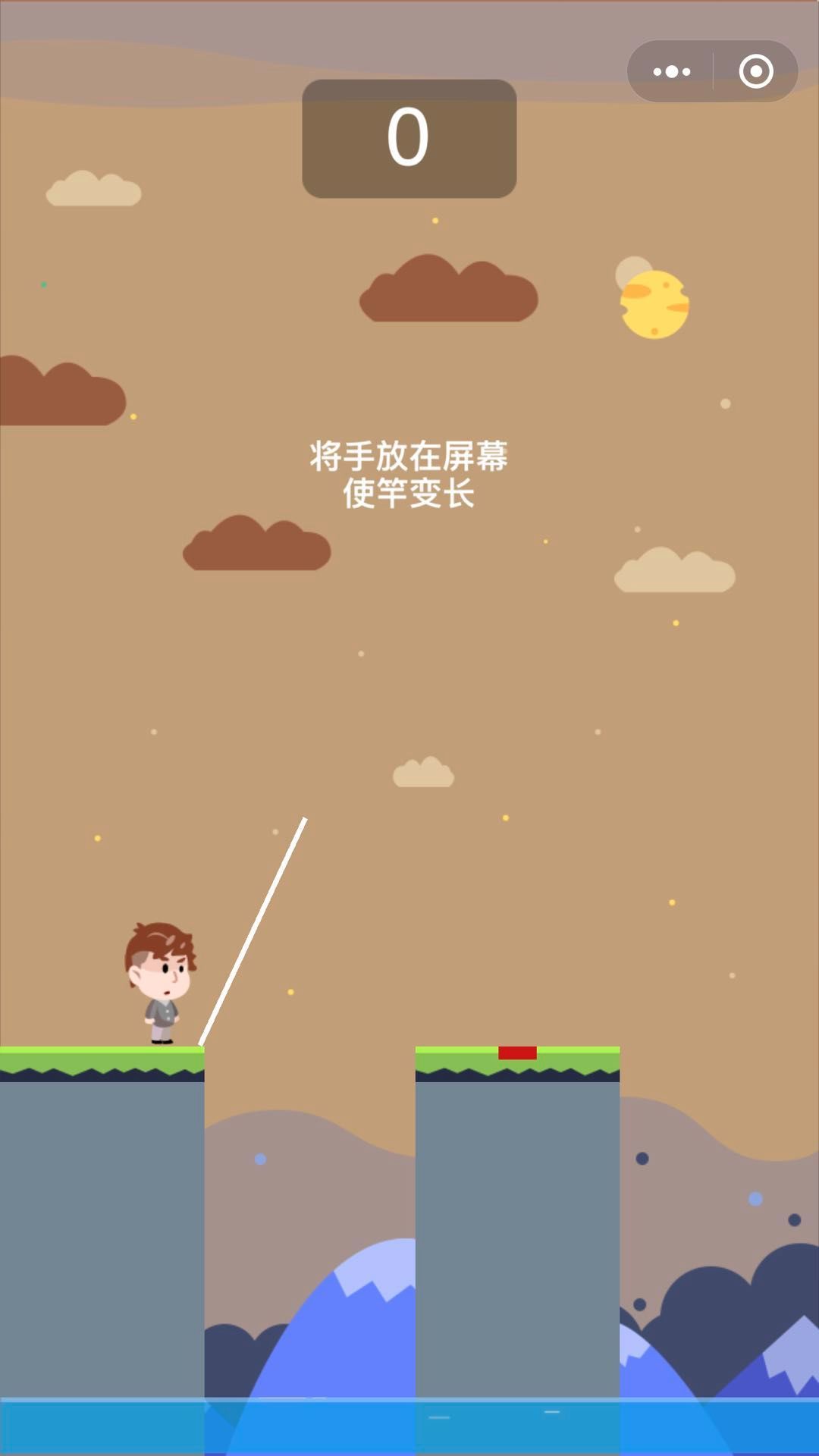Tap the light cloud on the right side

pyautogui.click(x=673, y=570)
